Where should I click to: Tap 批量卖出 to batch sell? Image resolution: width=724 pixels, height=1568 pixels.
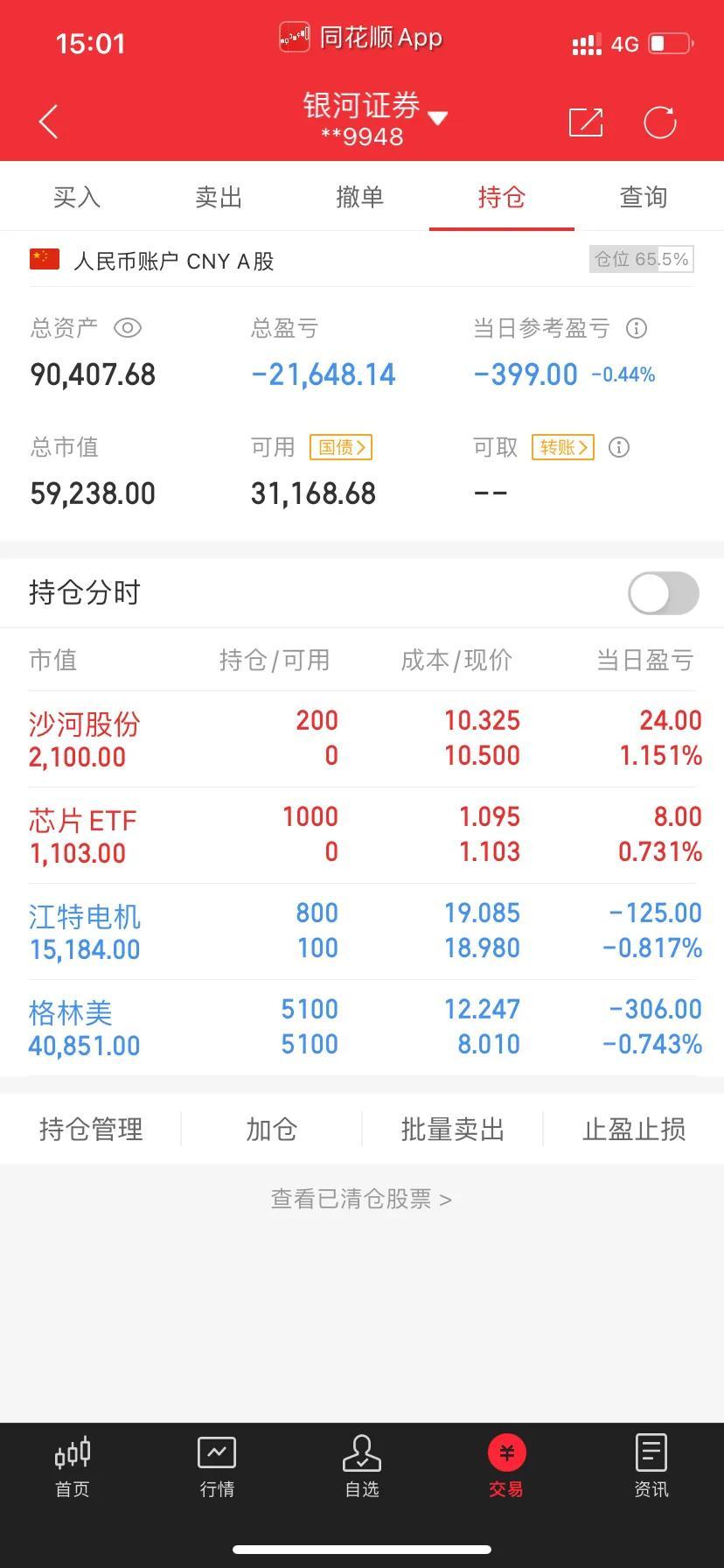pos(452,1130)
